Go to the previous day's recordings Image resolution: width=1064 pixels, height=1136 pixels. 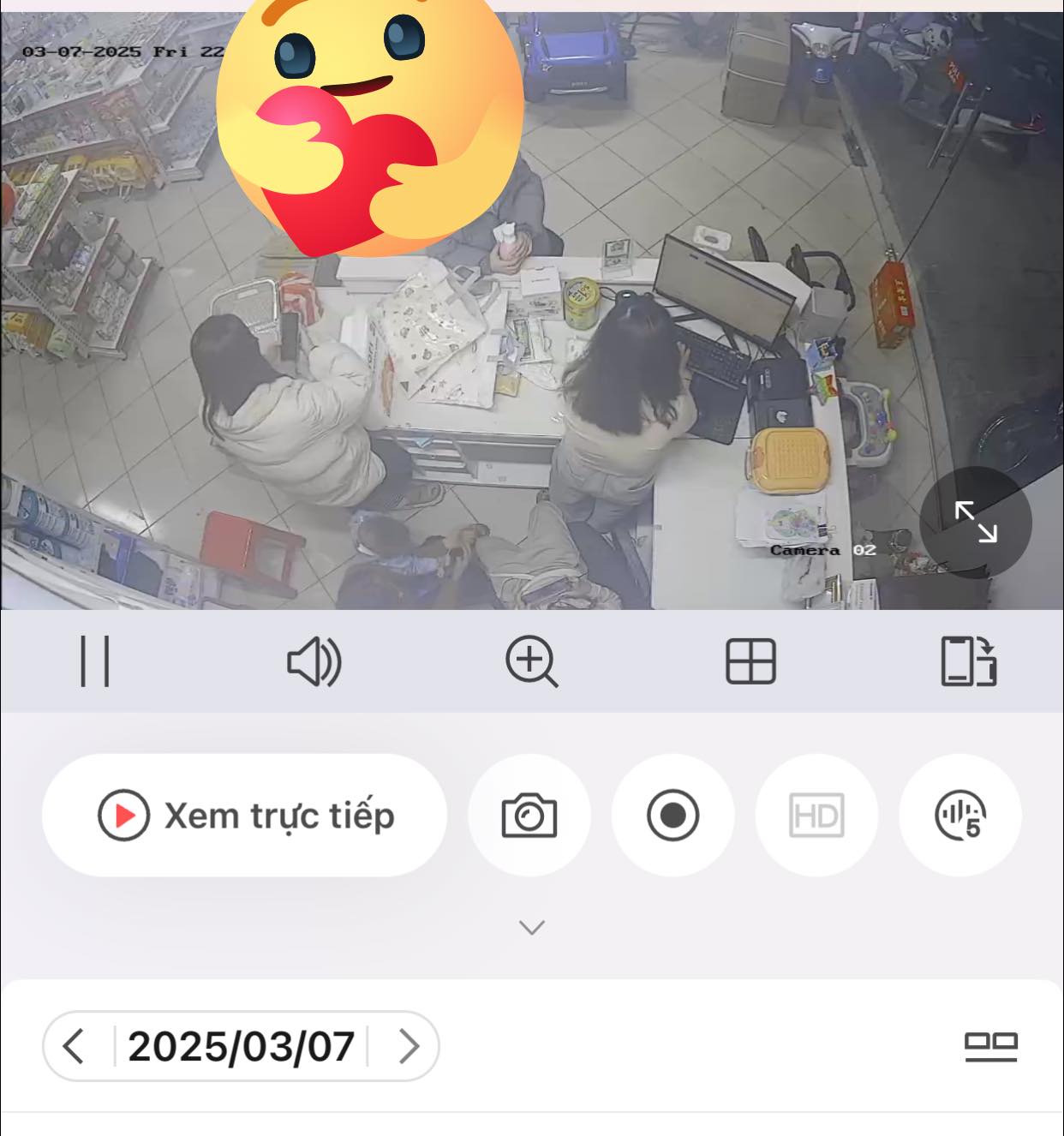(x=75, y=1046)
